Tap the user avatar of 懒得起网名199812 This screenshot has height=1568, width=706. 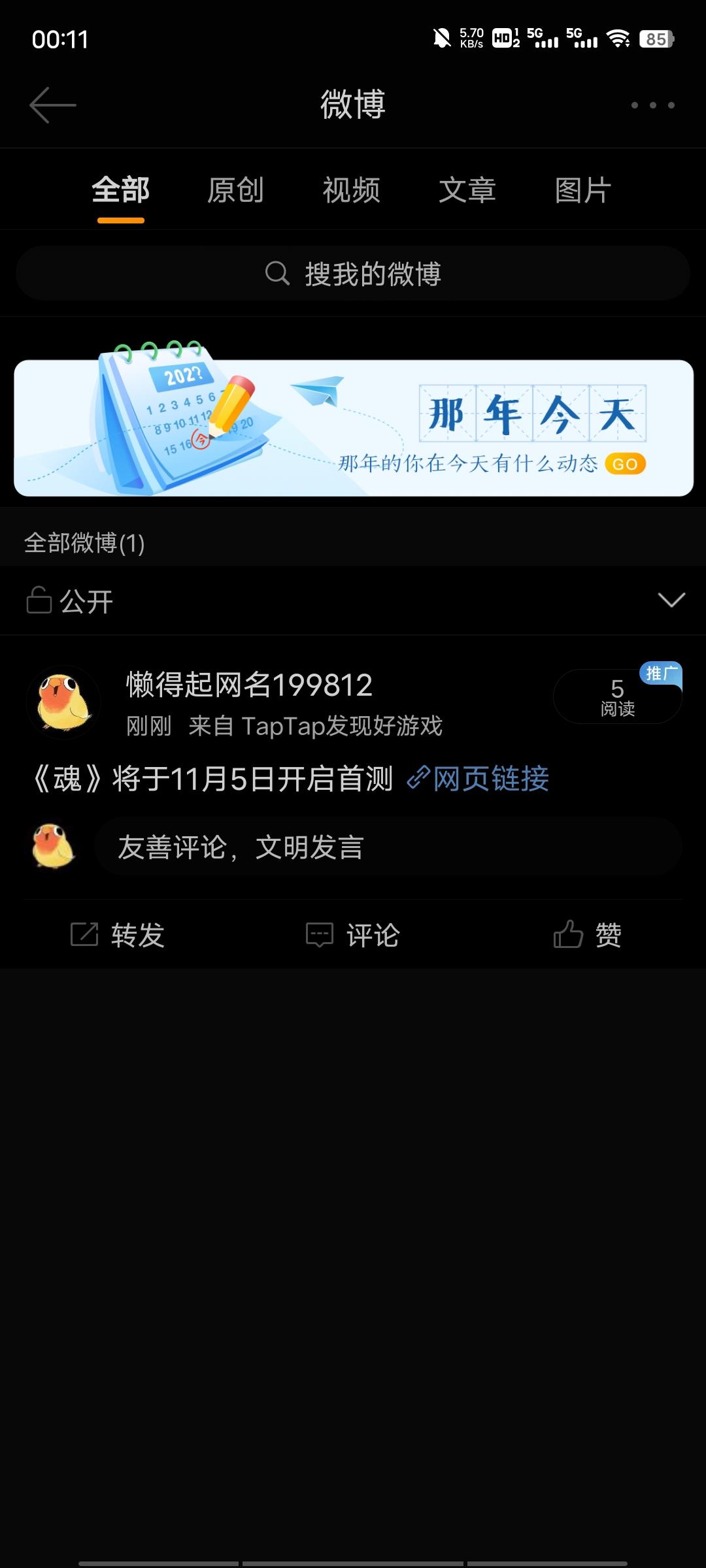(63, 702)
